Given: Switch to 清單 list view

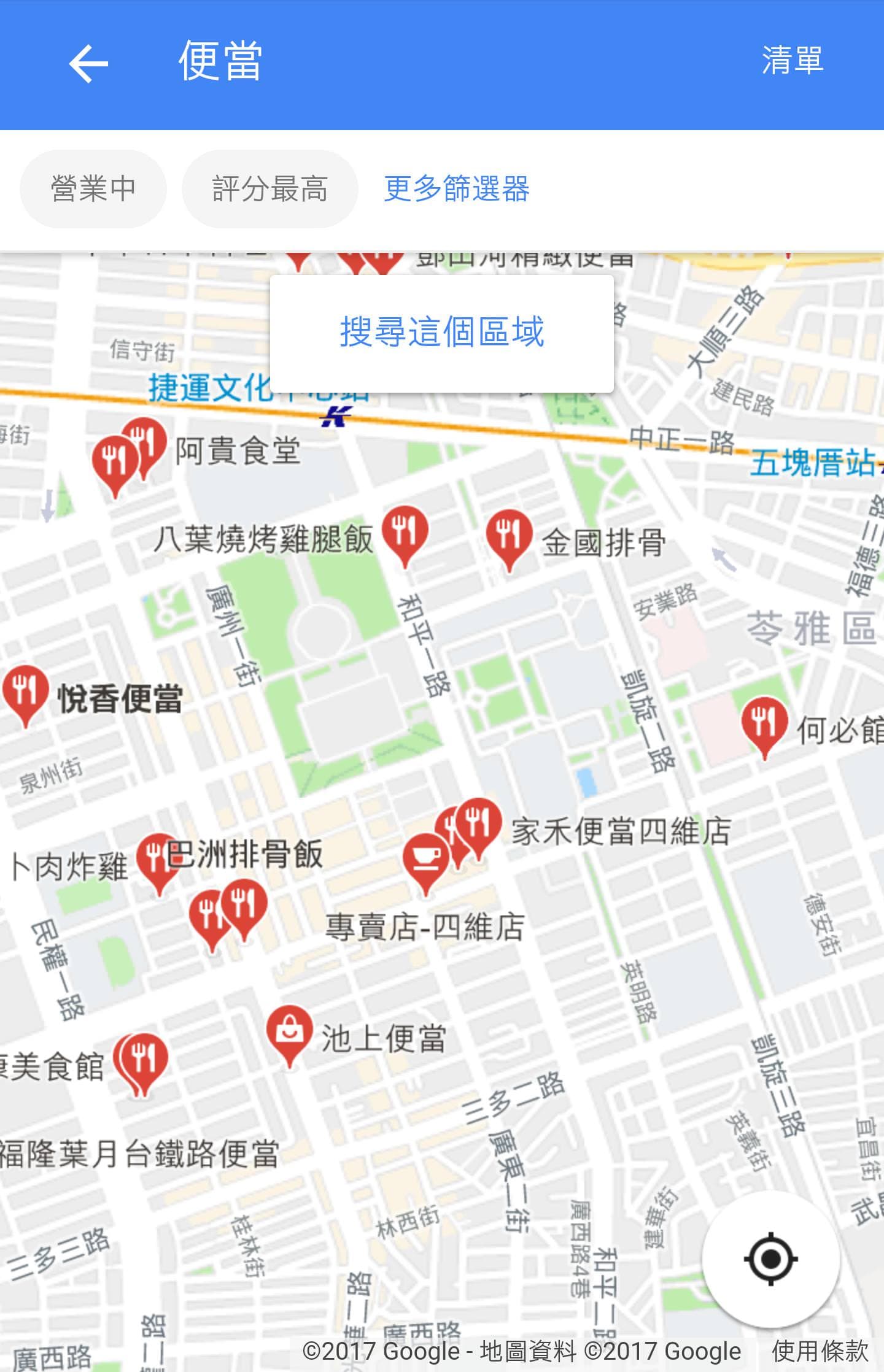Looking at the screenshot, I should (x=792, y=61).
